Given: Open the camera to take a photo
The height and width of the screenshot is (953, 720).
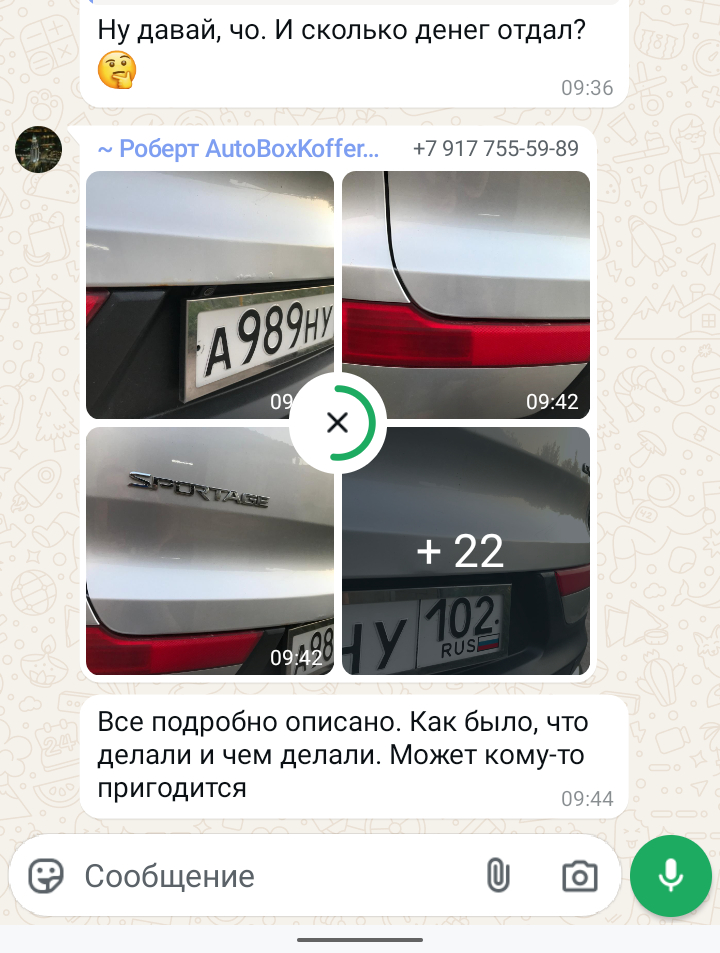Looking at the screenshot, I should [579, 876].
